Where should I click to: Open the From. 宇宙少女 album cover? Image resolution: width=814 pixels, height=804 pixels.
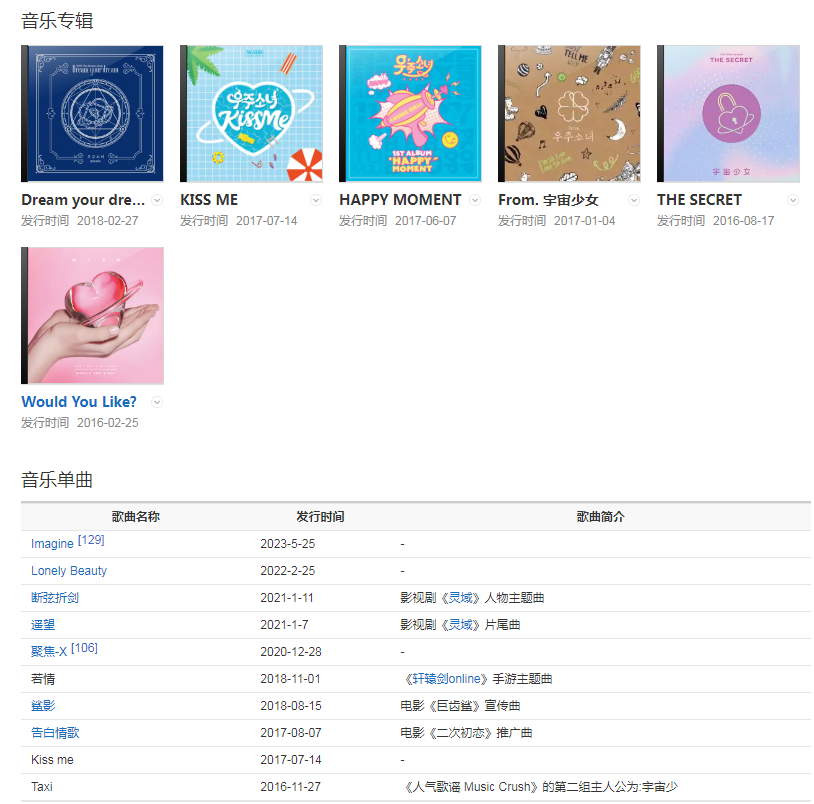click(x=569, y=113)
